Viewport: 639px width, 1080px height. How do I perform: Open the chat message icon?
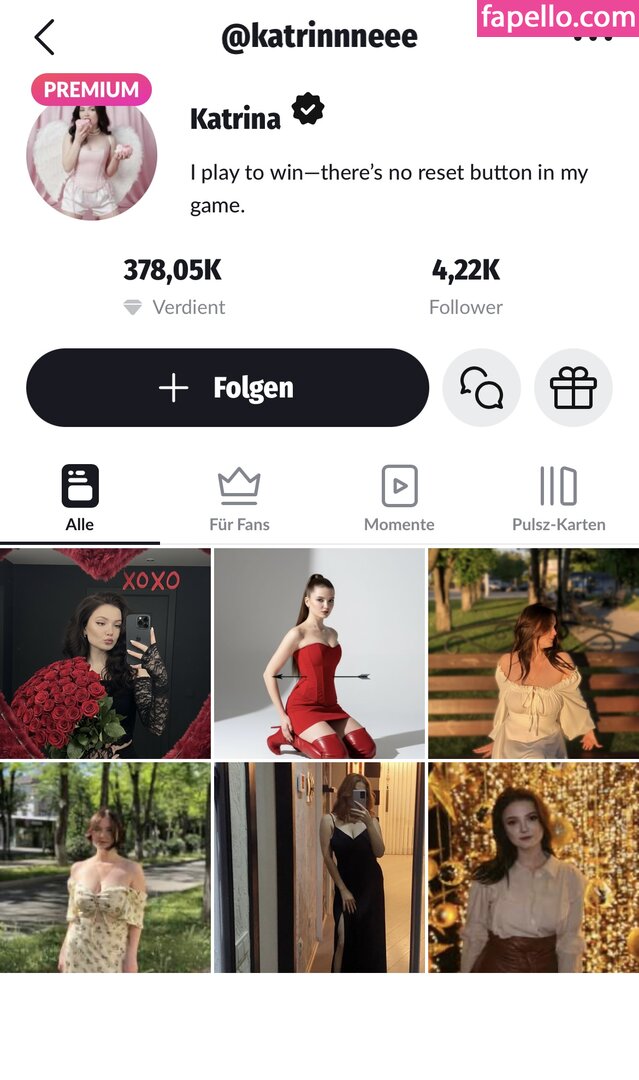(481, 388)
